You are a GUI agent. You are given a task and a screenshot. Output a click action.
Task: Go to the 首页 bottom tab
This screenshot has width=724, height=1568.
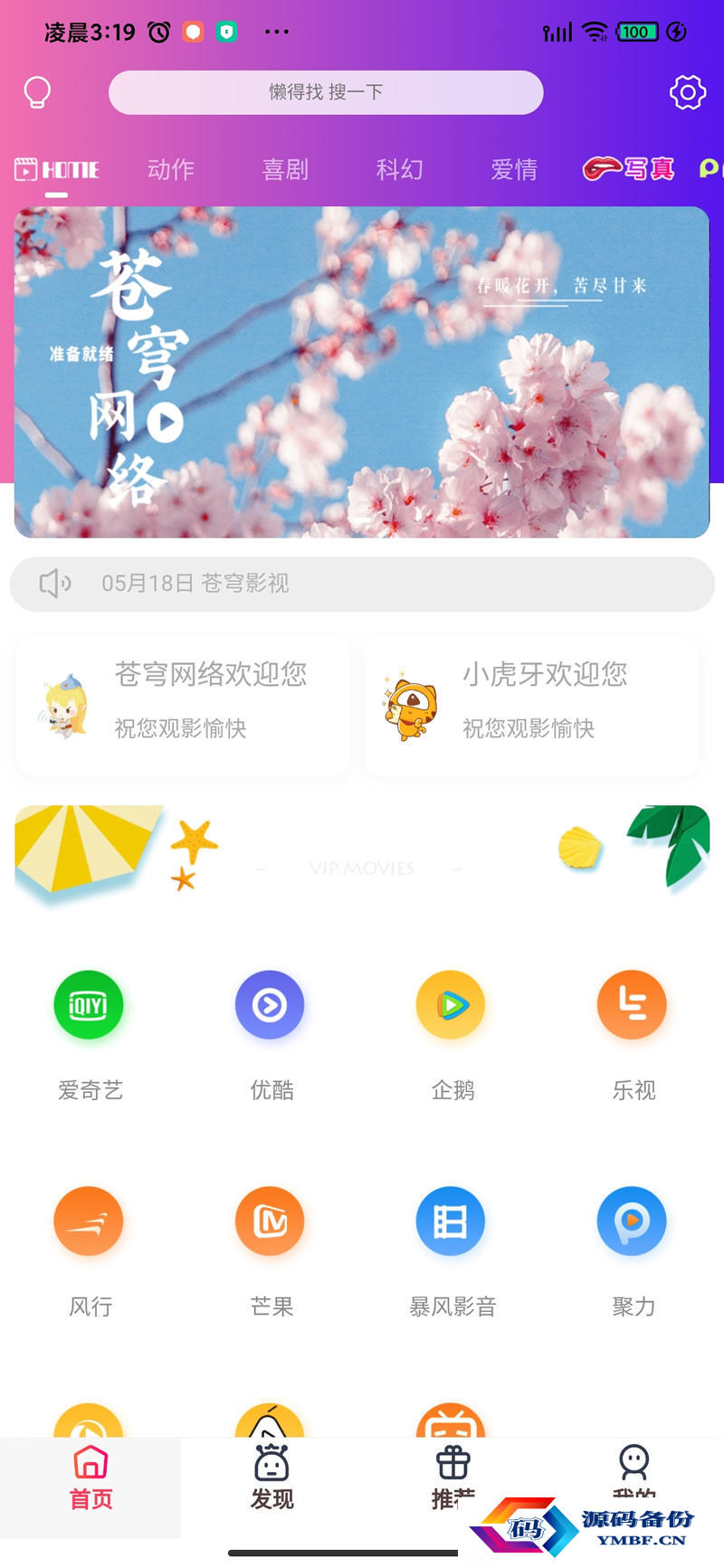click(x=90, y=1478)
